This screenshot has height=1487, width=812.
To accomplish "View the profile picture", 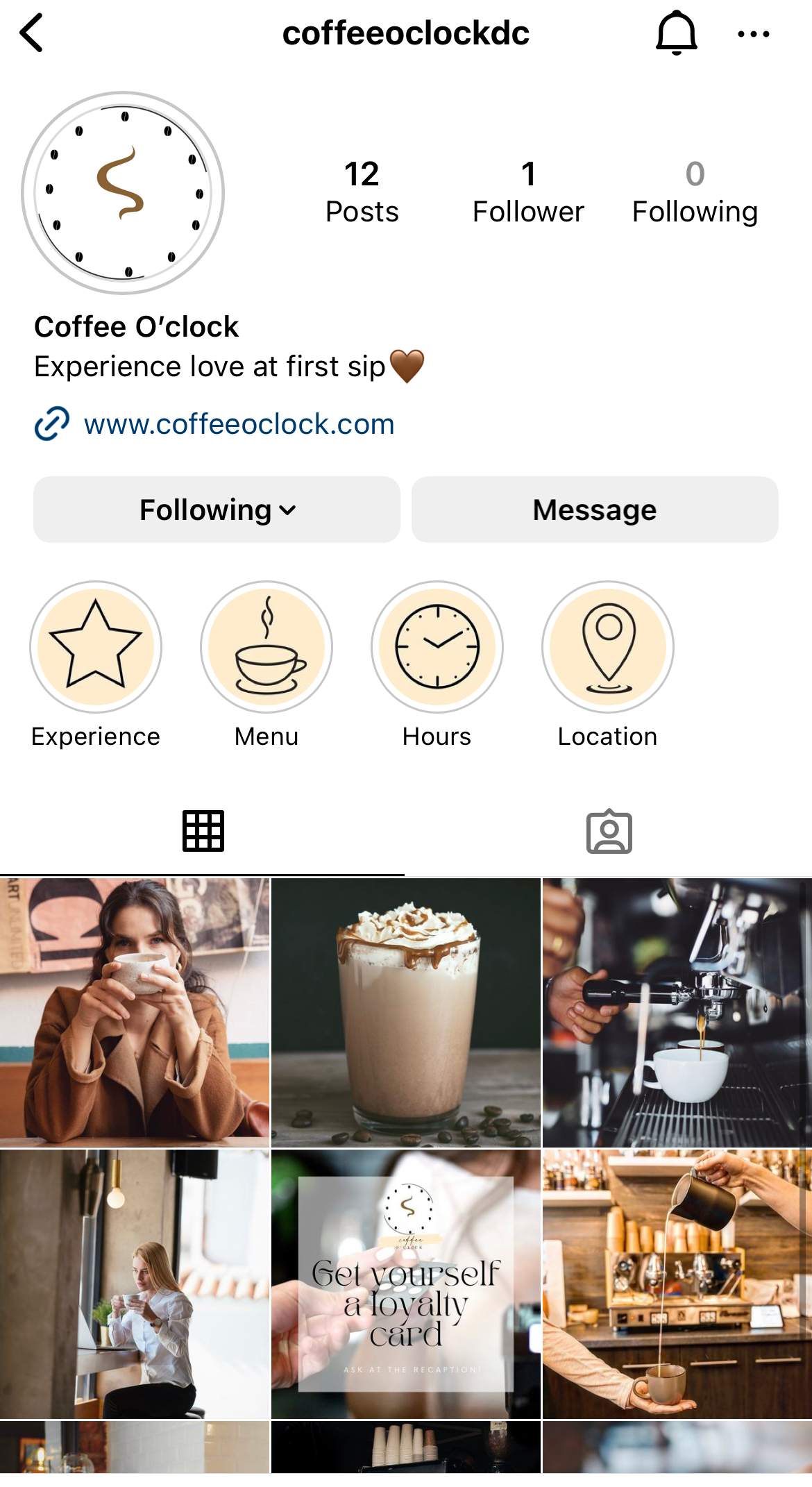I will (x=124, y=193).
